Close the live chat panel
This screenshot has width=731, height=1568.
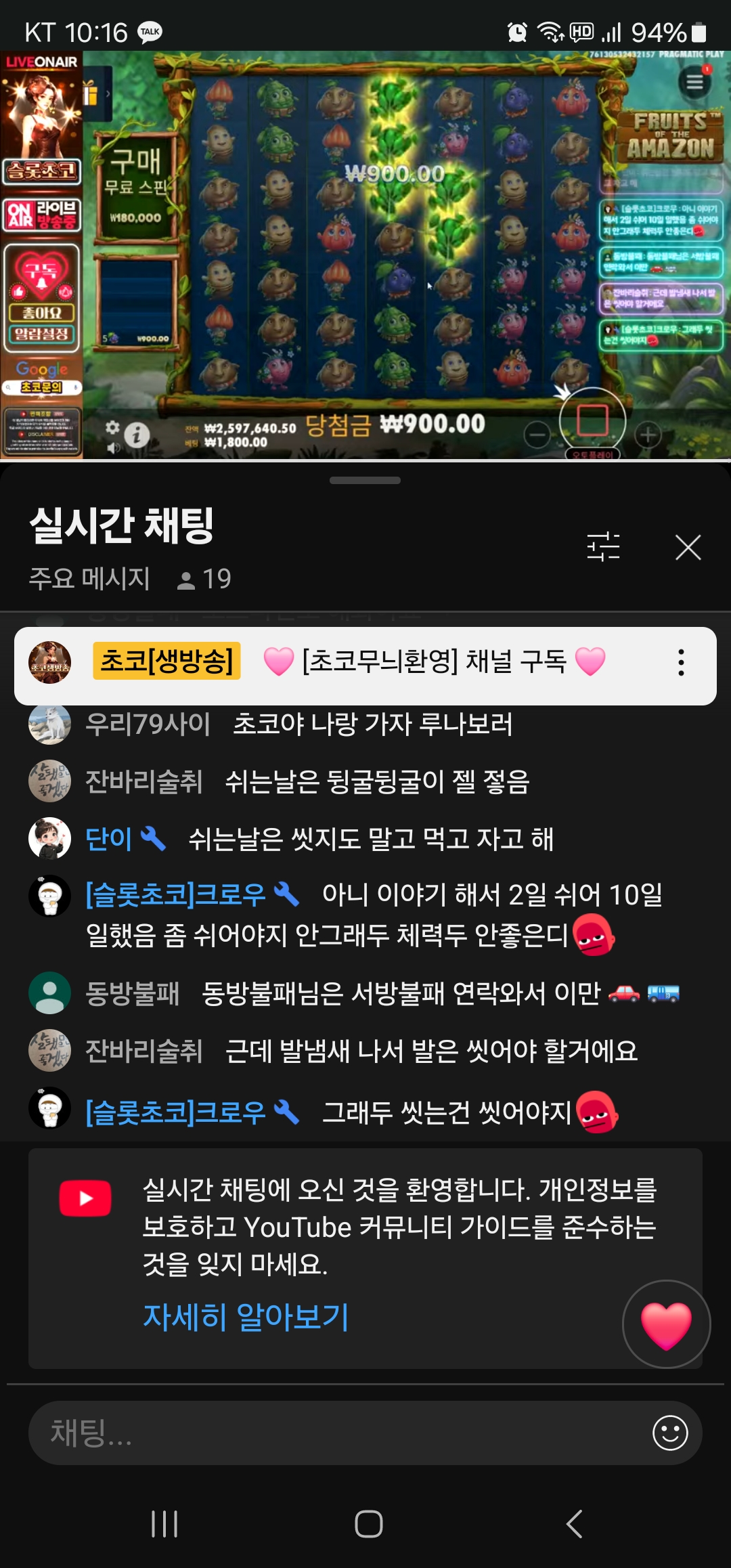[x=688, y=547]
